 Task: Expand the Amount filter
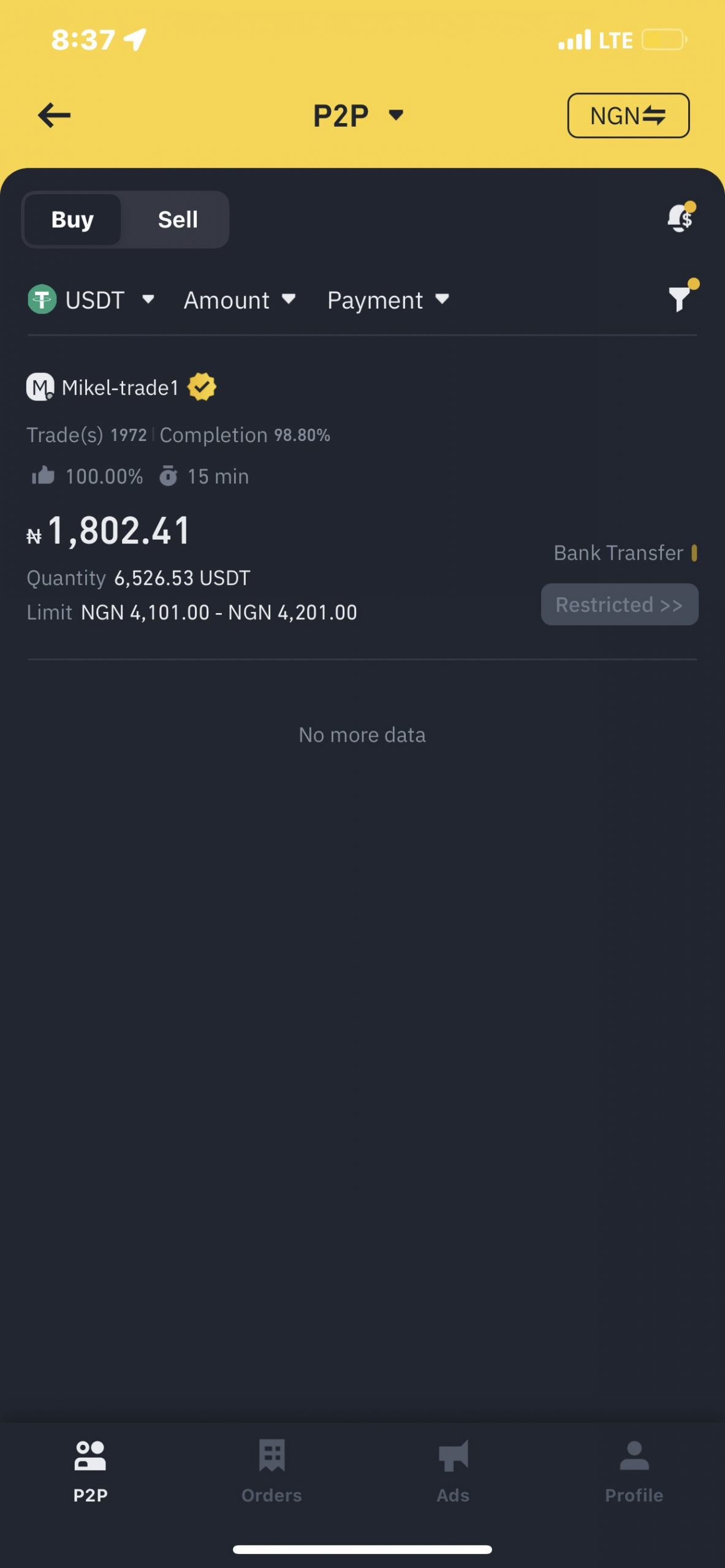(240, 300)
